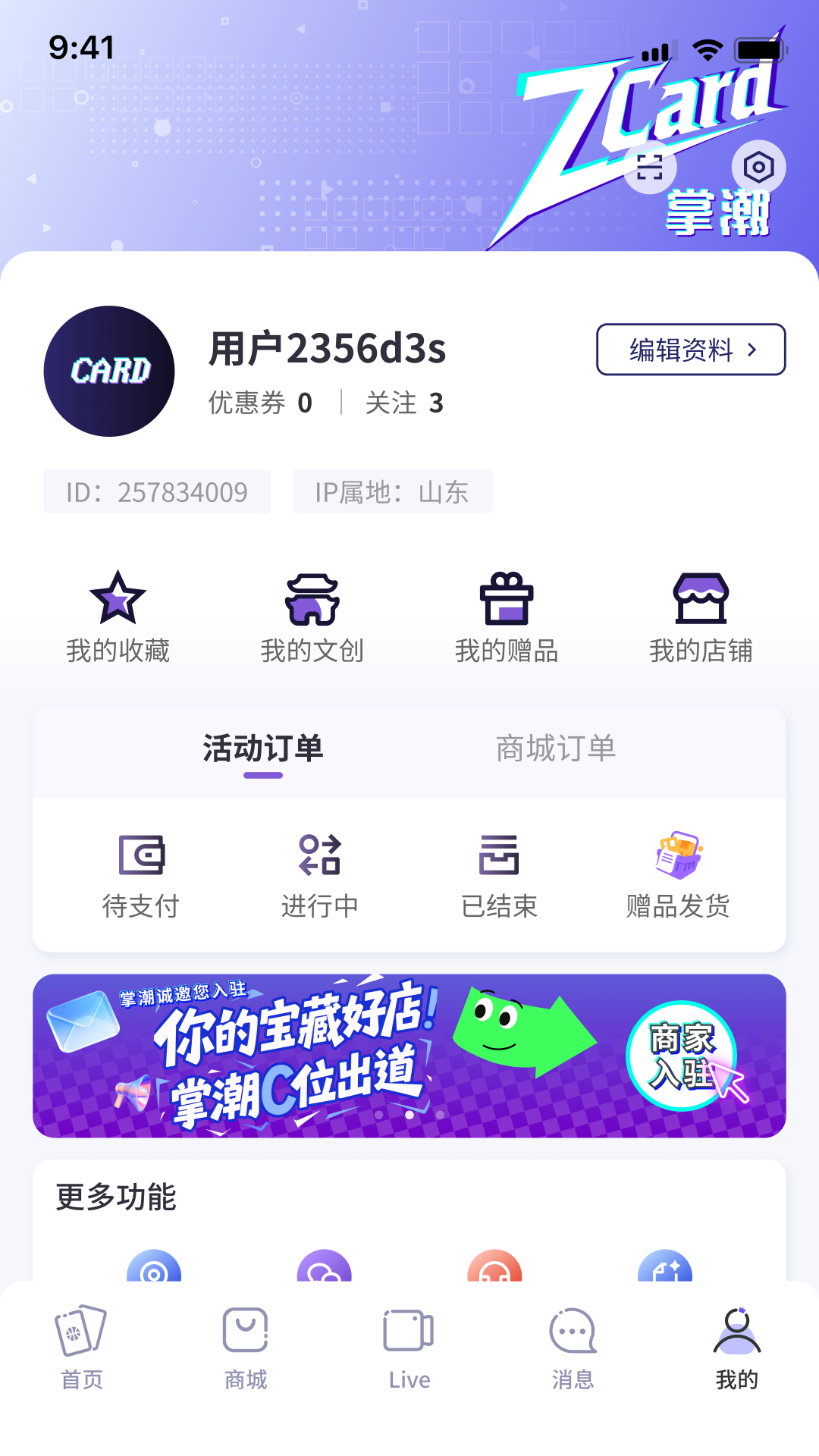
Task: Open 编辑资料 to edit profile
Action: point(690,350)
